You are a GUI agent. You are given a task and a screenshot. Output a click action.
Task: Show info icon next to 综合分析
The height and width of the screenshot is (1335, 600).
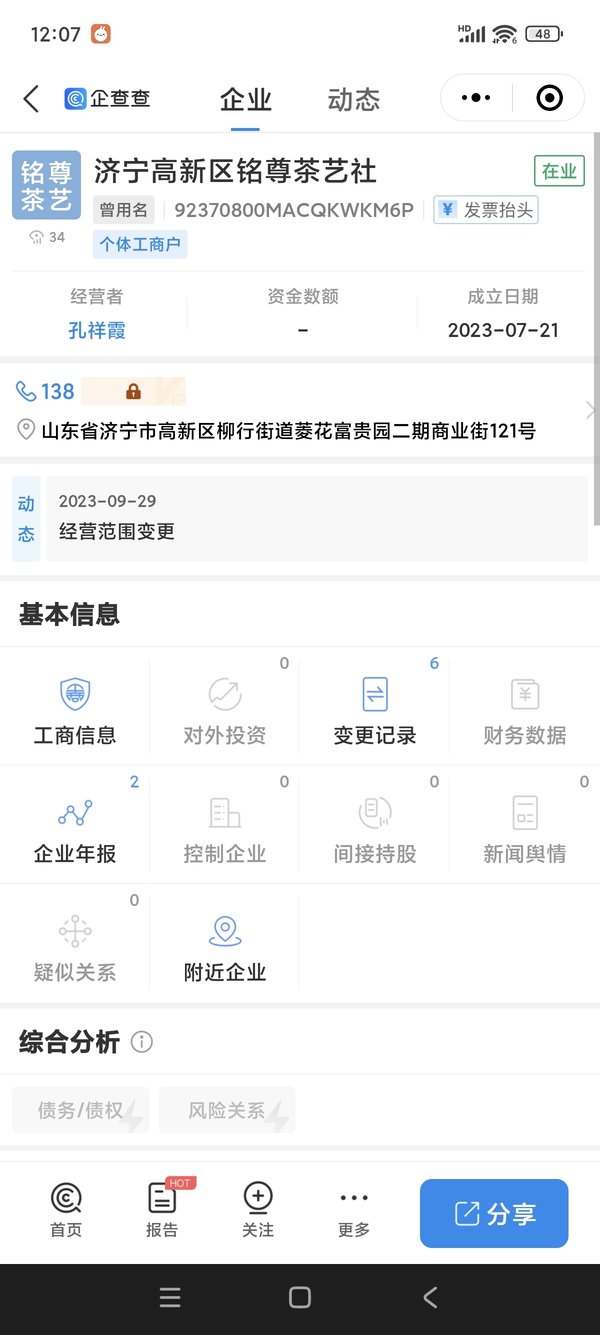[x=142, y=1042]
